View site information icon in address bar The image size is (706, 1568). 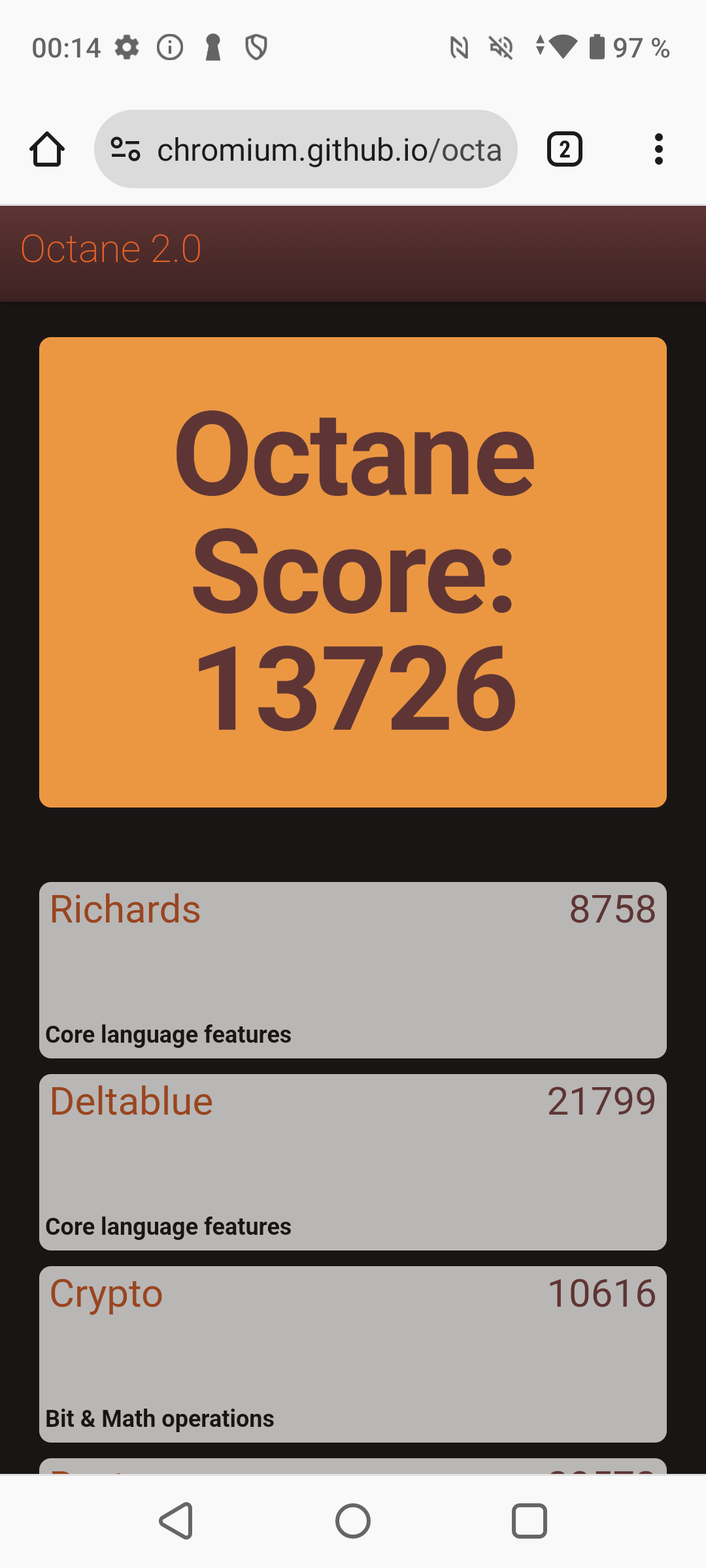(126, 149)
